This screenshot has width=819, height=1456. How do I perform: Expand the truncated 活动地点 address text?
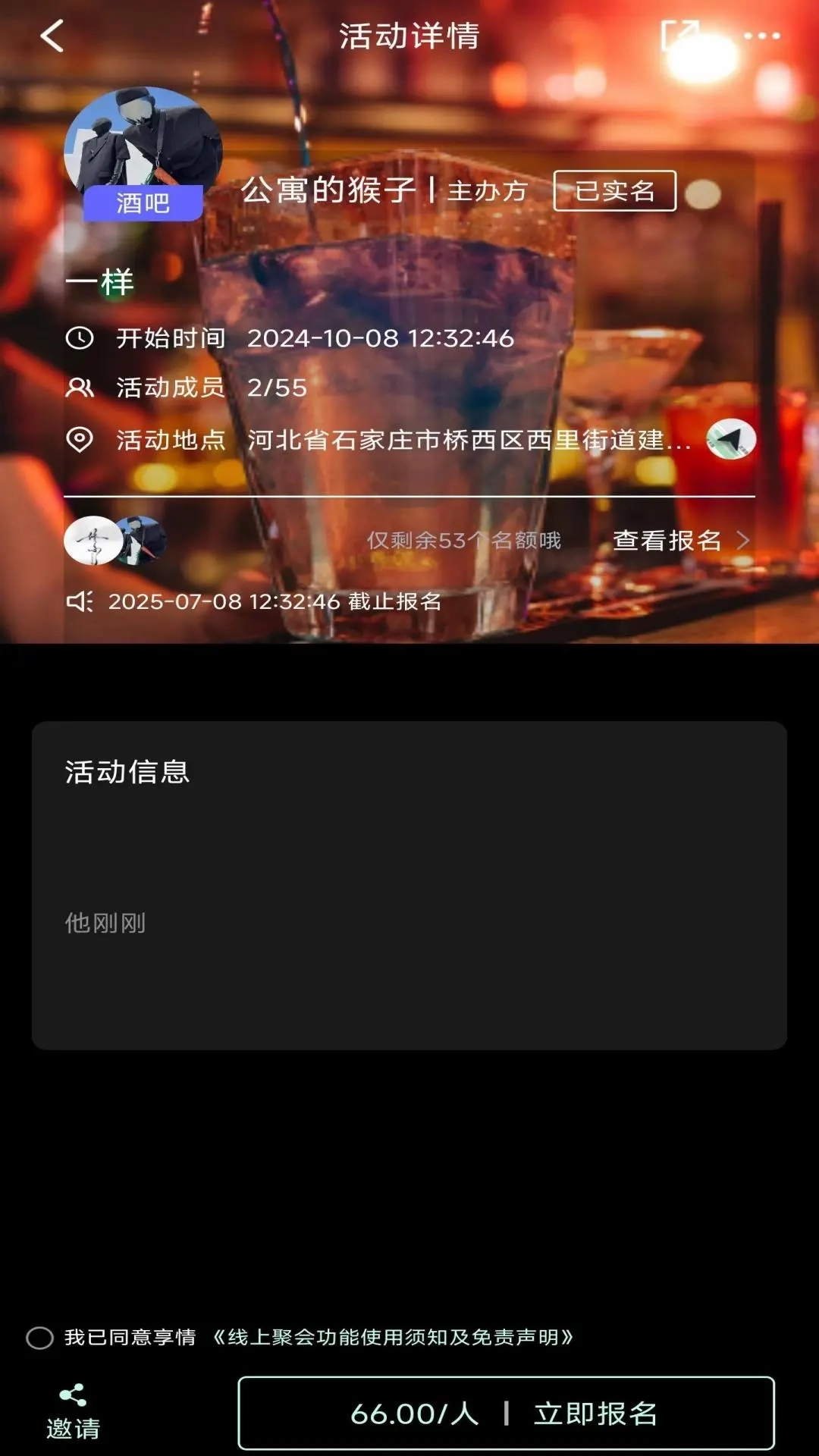point(470,441)
